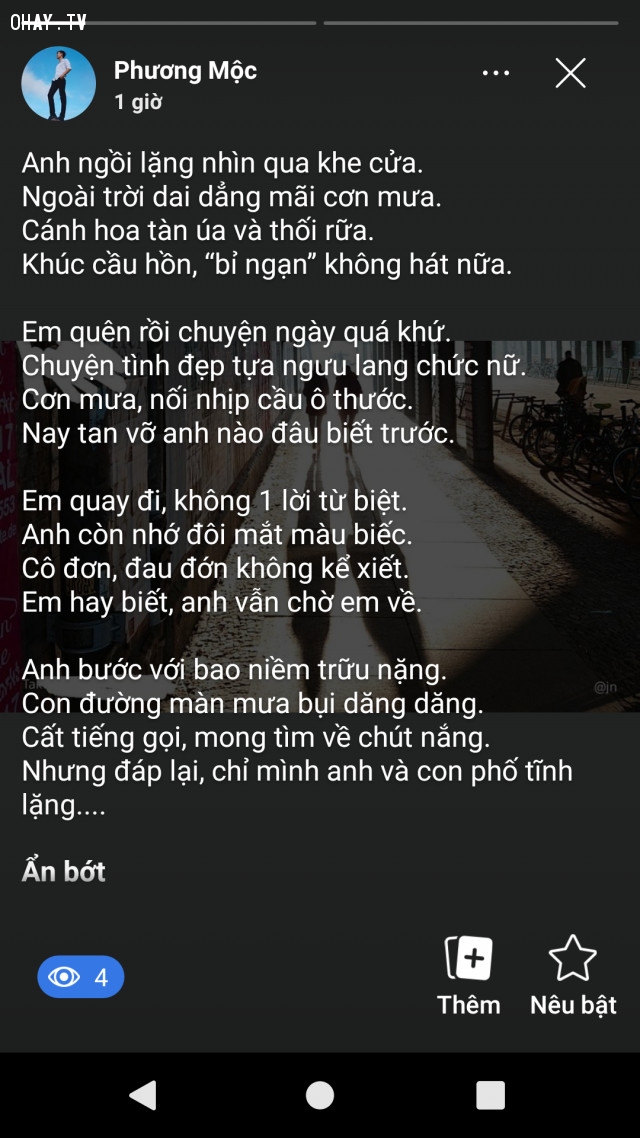The image size is (640, 1138).
Task: Open the recent apps overview
Action: point(490,1095)
